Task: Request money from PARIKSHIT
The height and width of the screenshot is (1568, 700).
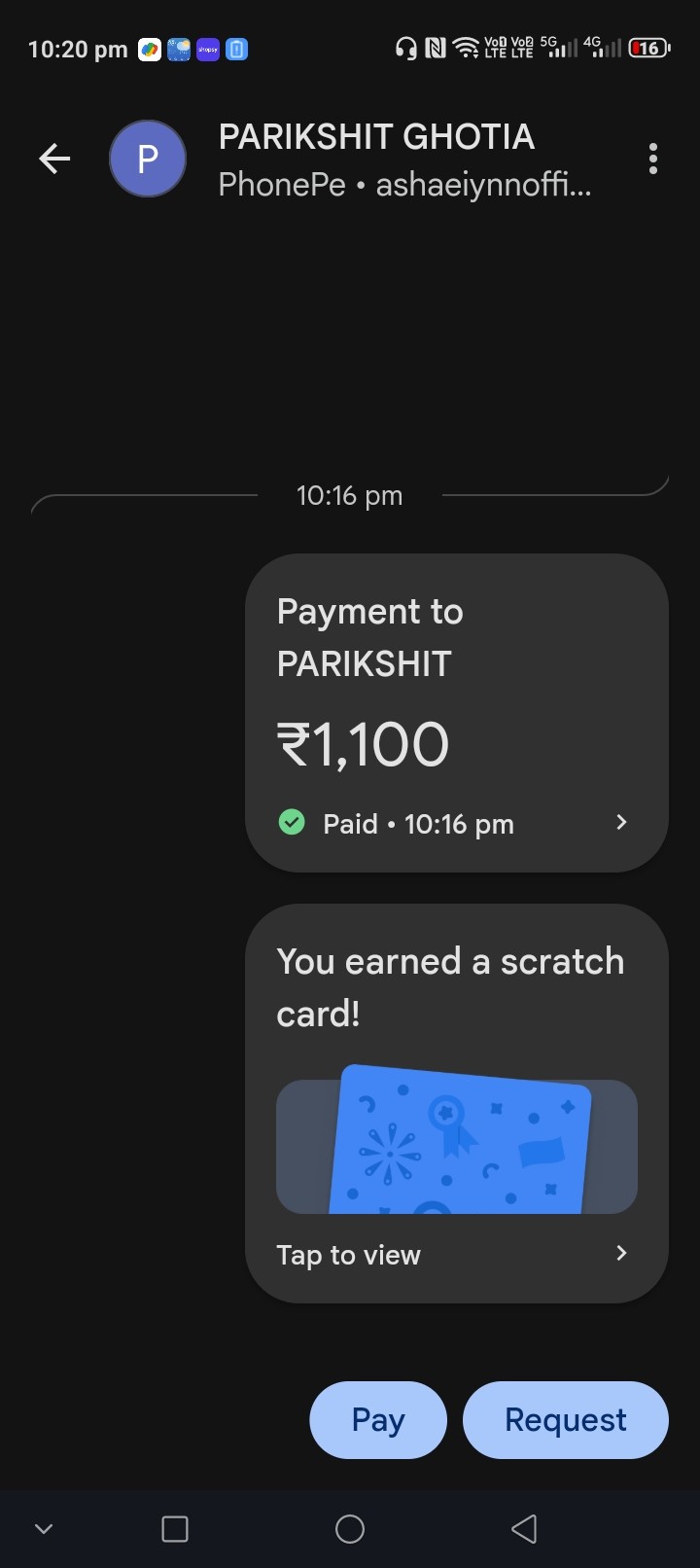Action: [x=566, y=1420]
